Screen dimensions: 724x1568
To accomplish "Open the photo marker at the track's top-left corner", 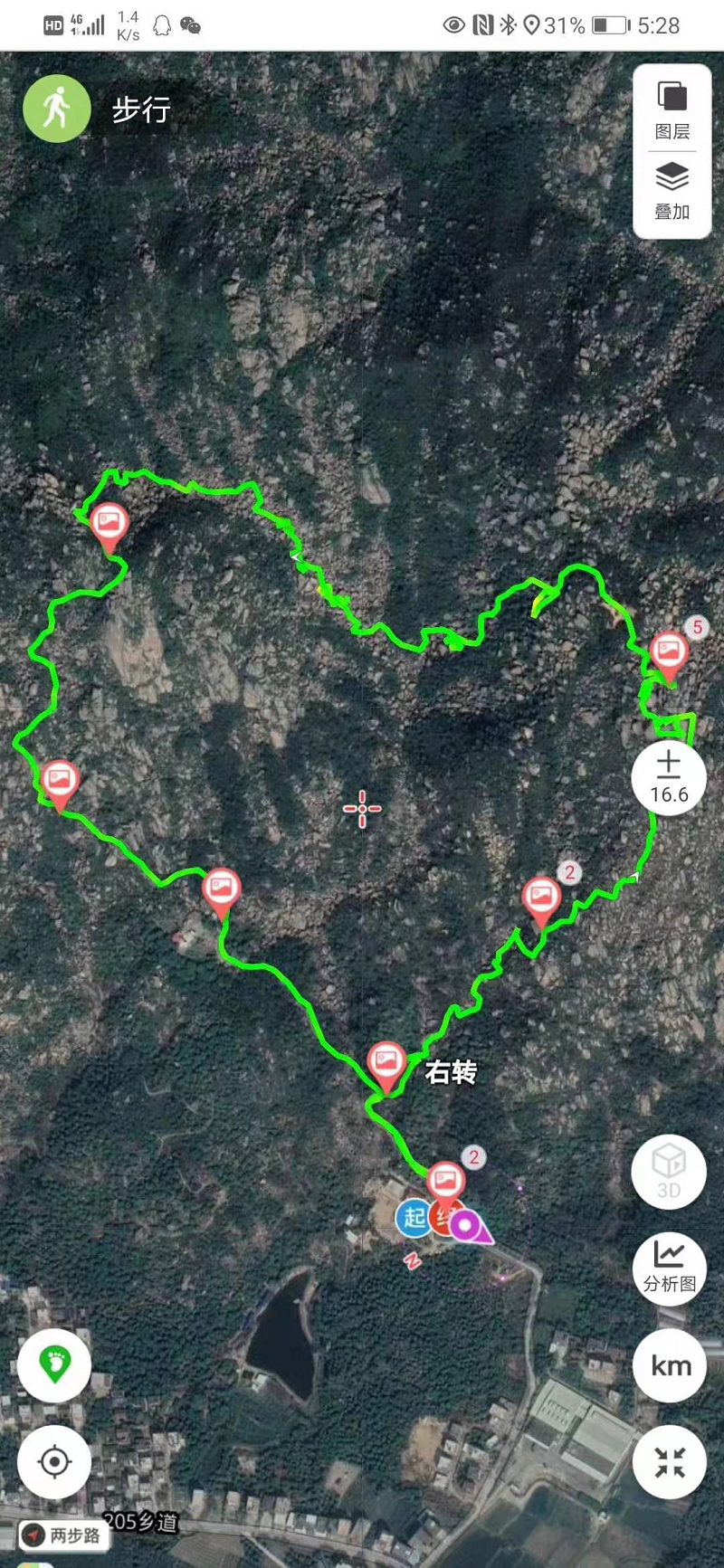I will [x=109, y=523].
